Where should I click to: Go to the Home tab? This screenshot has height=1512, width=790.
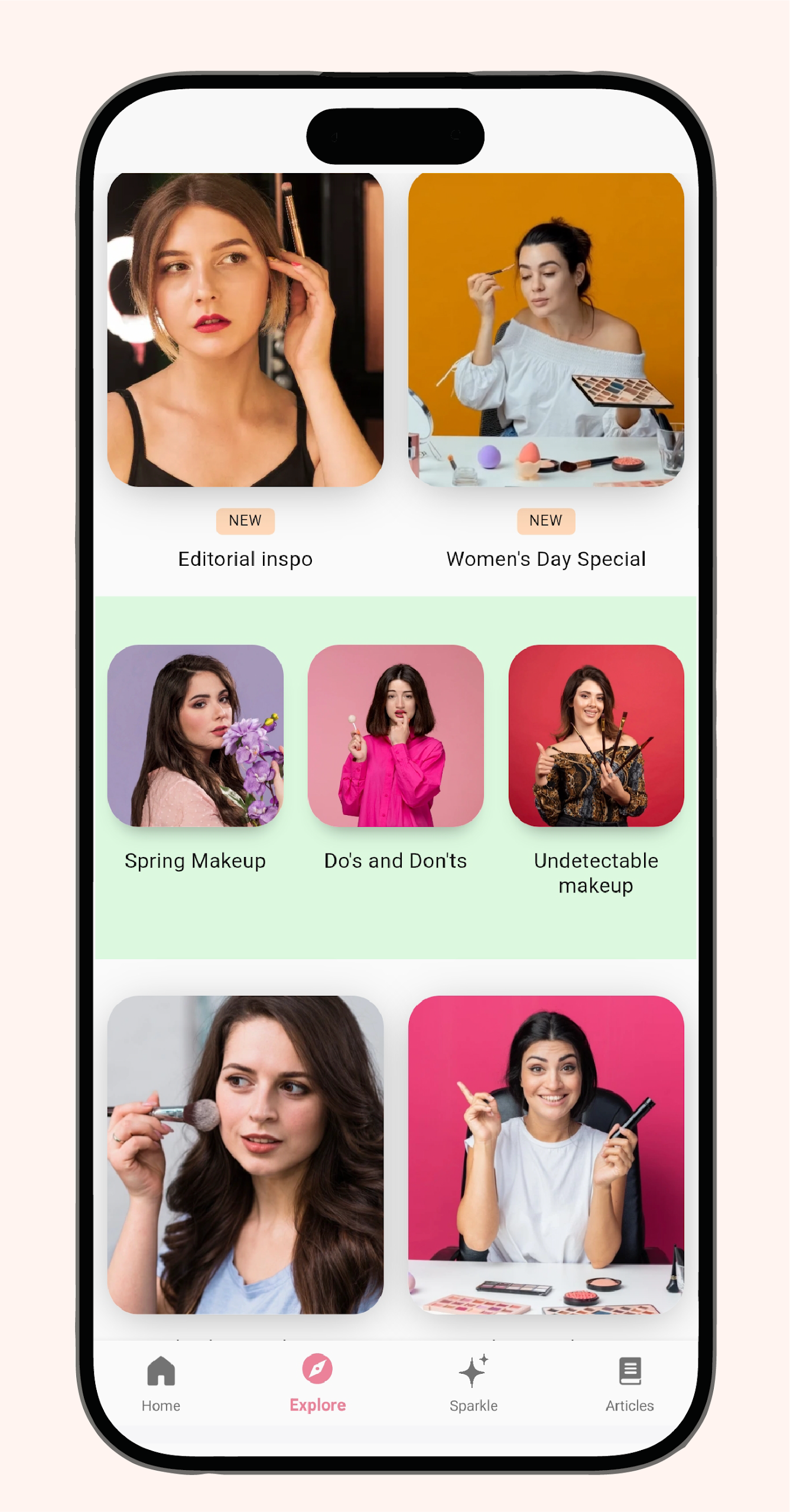[x=161, y=1383]
